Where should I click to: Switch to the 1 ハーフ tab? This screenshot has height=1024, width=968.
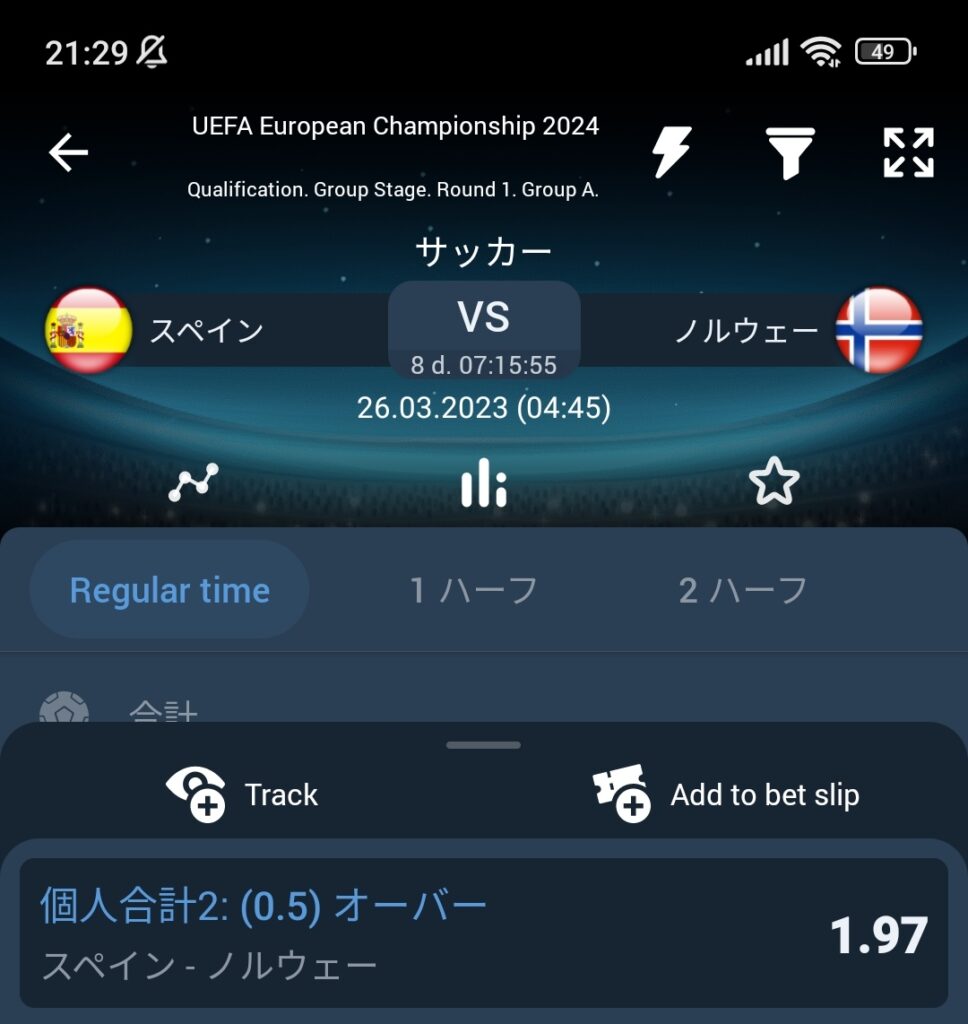coord(474,590)
